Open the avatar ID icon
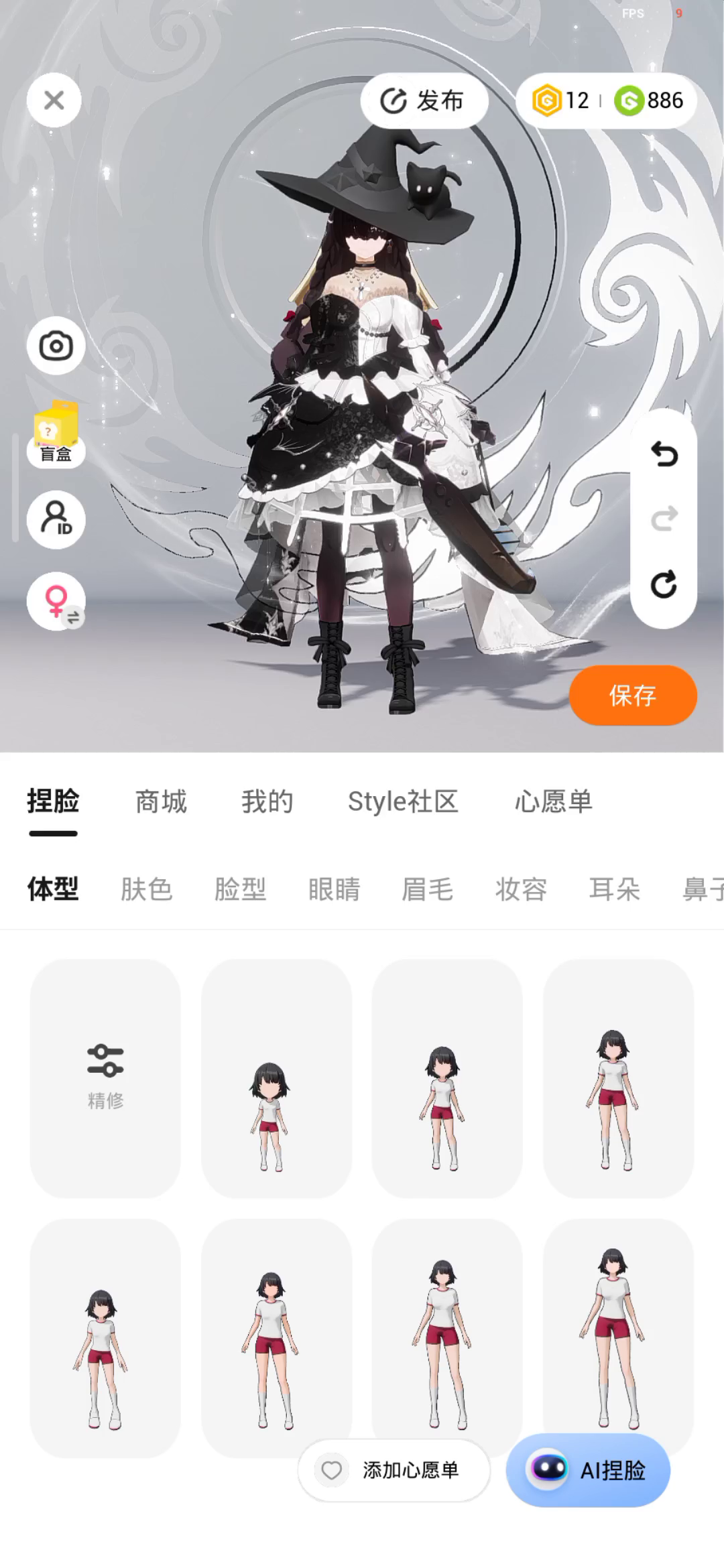This screenshot has width=724, height=1568. 56,519
